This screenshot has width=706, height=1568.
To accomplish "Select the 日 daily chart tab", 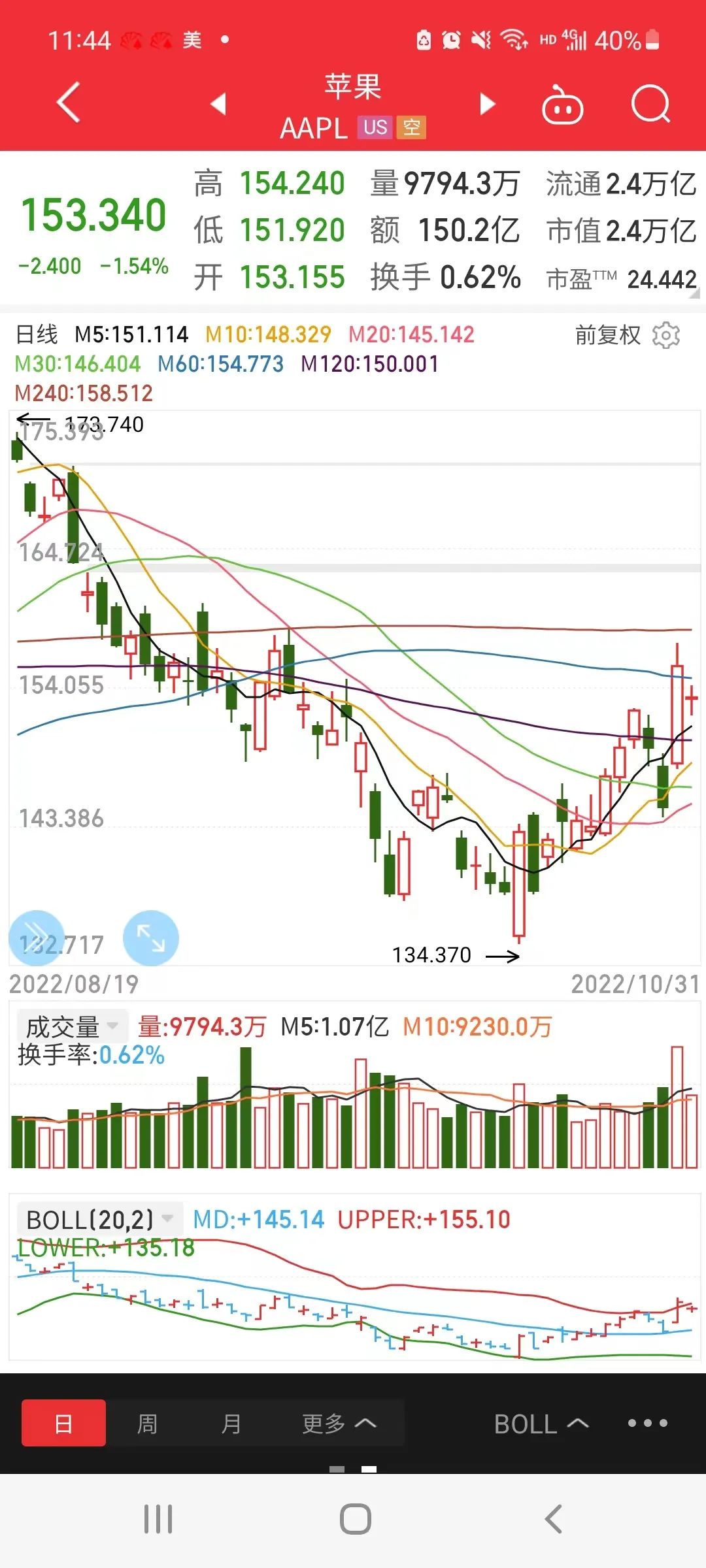I will tap(63, 1423).
